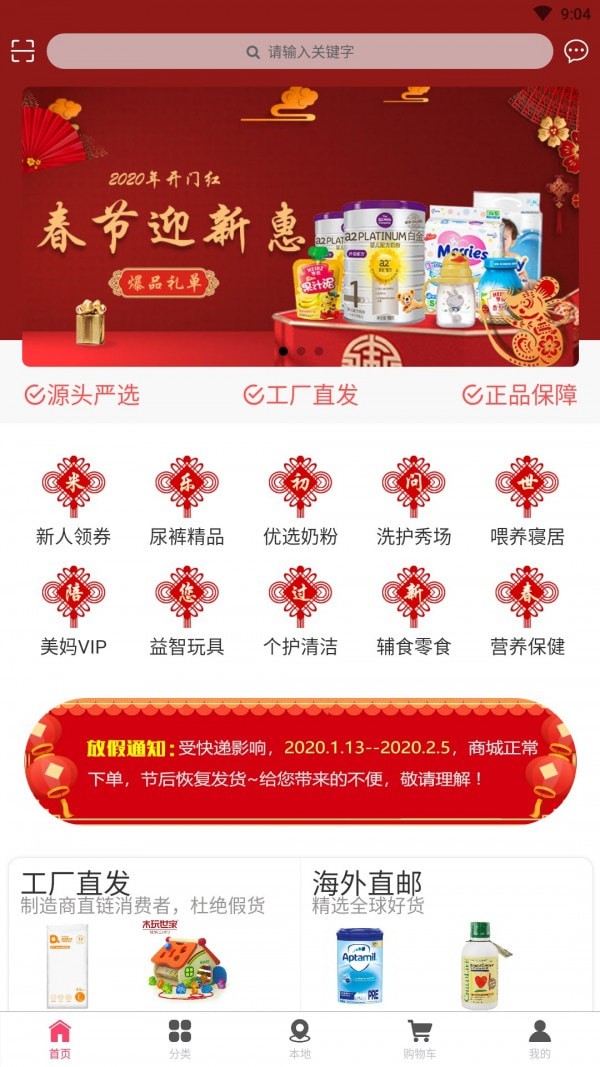Open the messages chat bubble icon
Viewport: 600px width, 1067px height.
click(576, 51)
